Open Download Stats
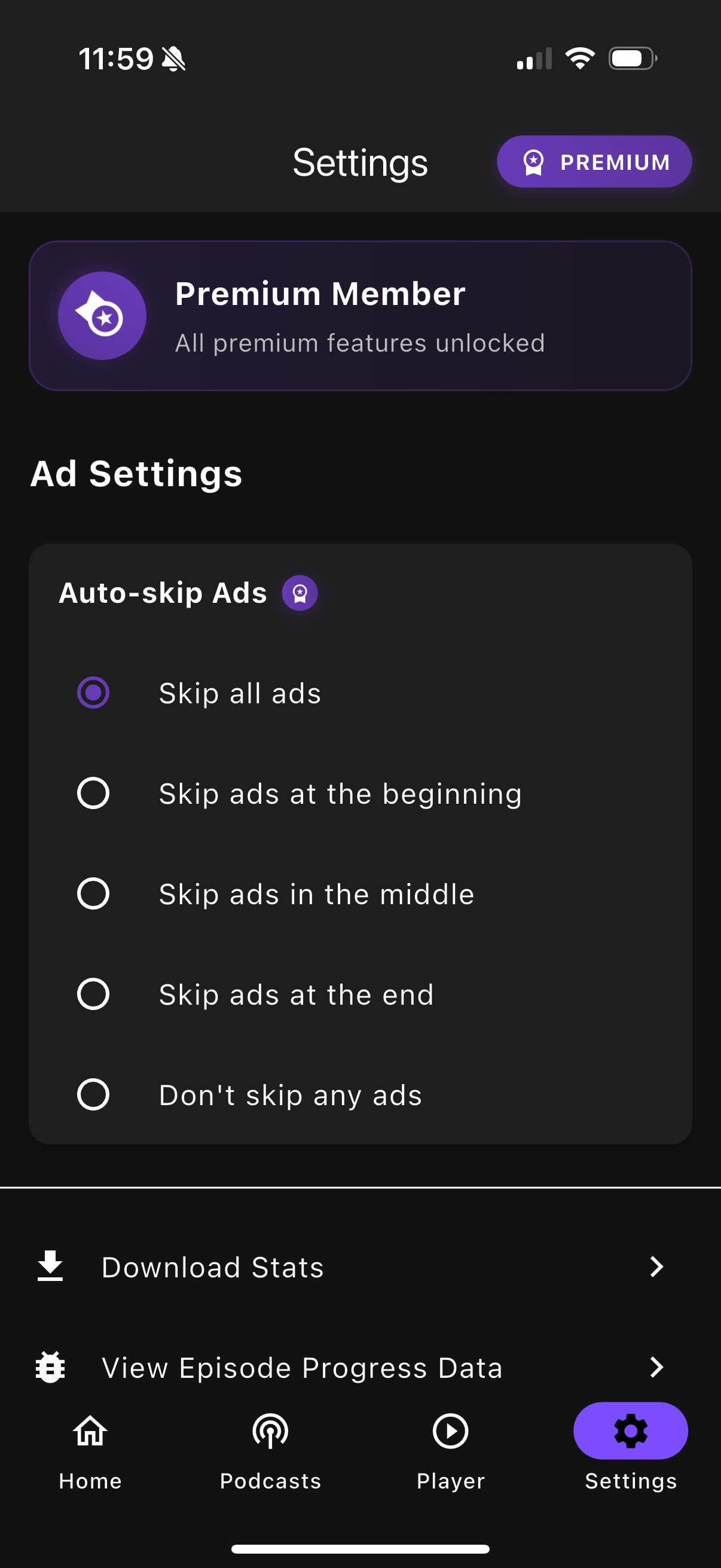 pos(360,1267)
